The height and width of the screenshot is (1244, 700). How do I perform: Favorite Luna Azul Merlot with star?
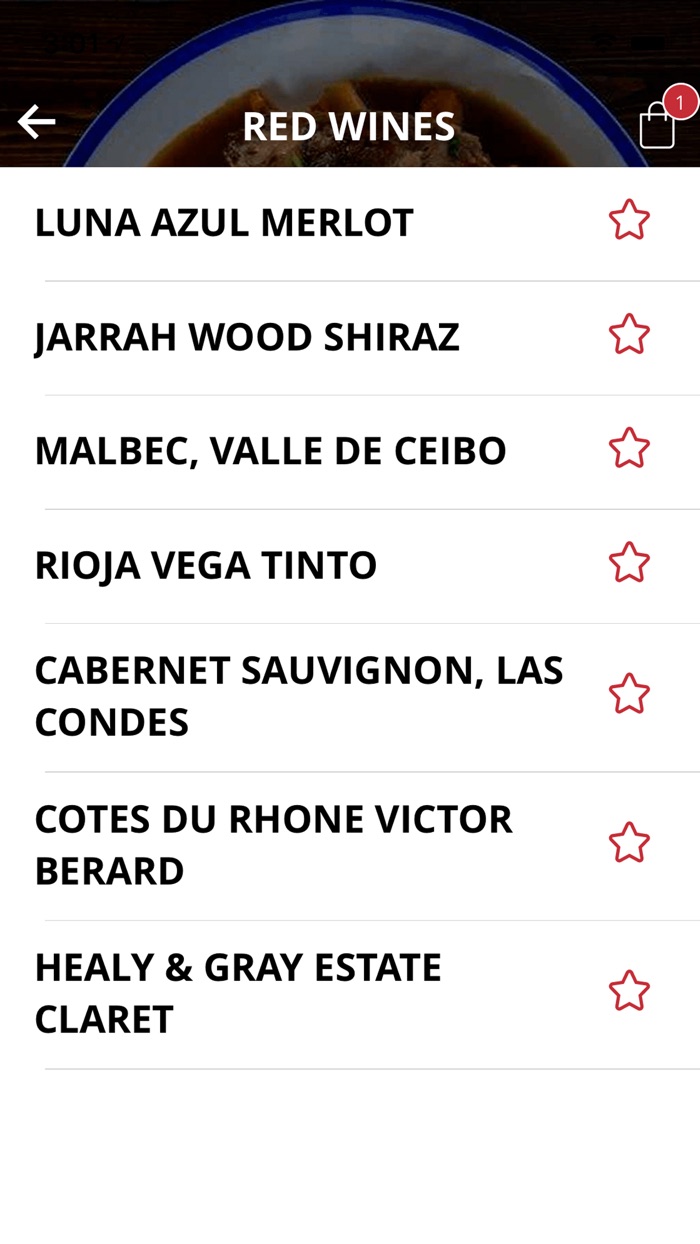[x=629, y=220]
